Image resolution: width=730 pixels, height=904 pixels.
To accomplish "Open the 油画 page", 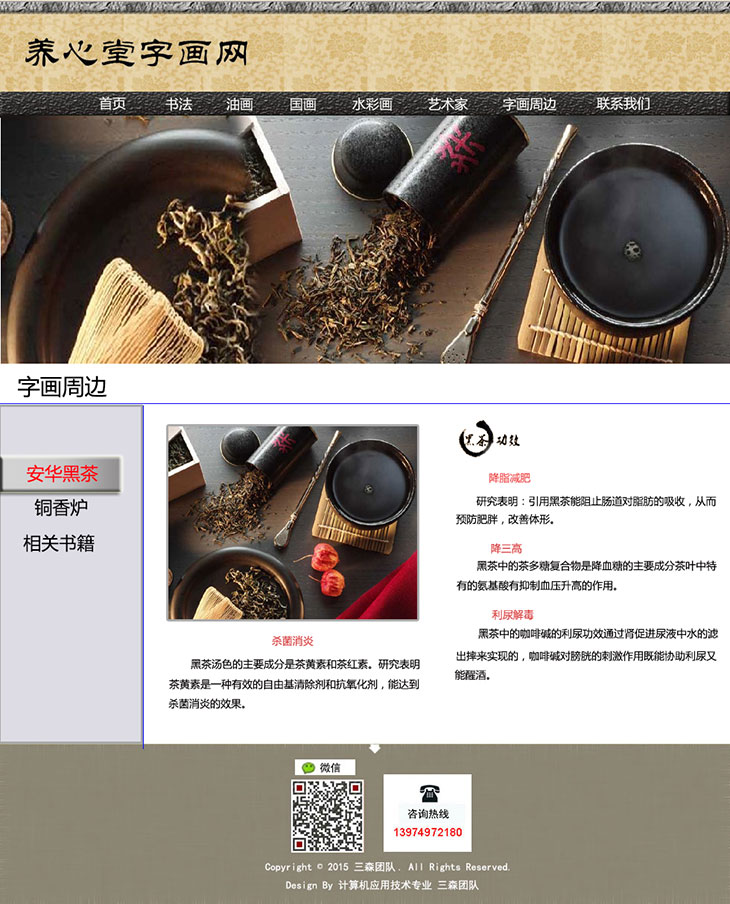I will coord(240,104).
